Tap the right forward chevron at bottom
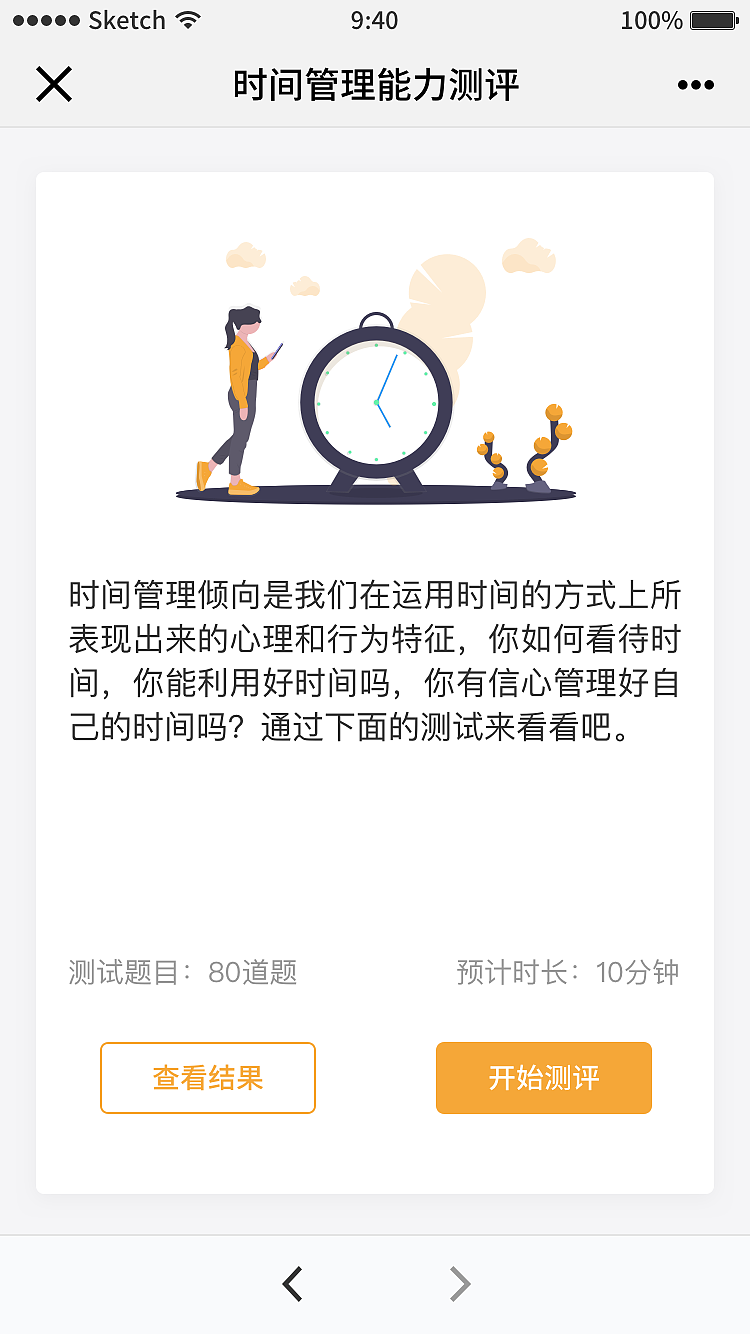750x1334 pixels. [458, 1284]
